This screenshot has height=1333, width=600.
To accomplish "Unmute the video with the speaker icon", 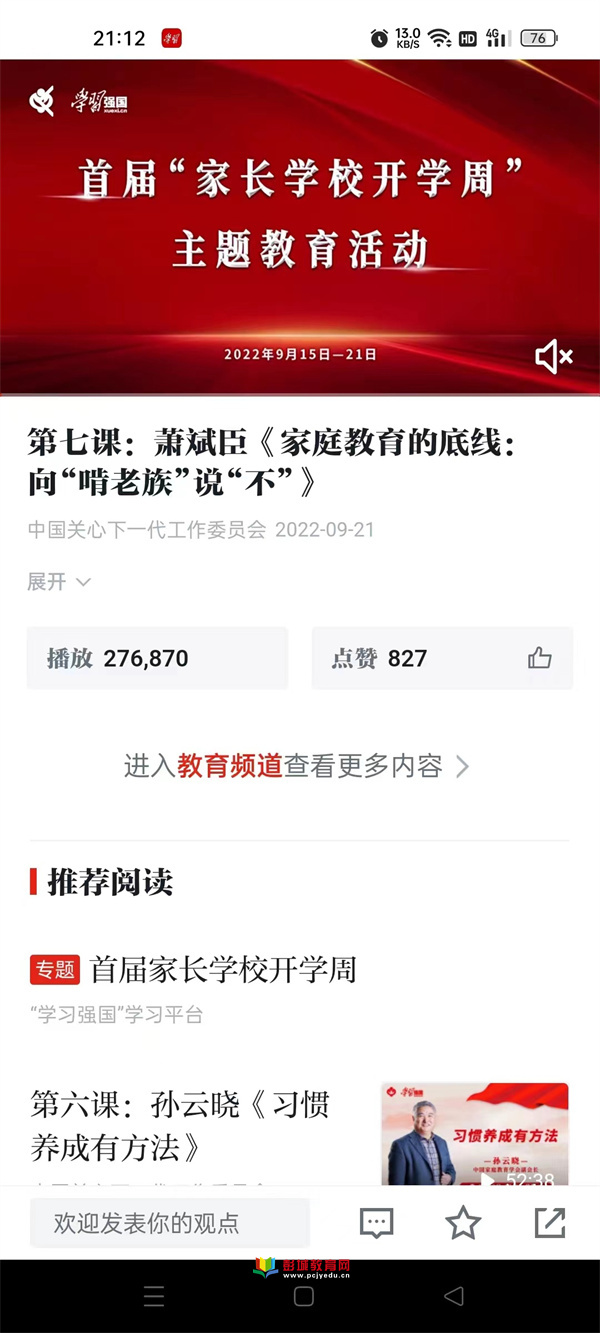I will 552,356.
